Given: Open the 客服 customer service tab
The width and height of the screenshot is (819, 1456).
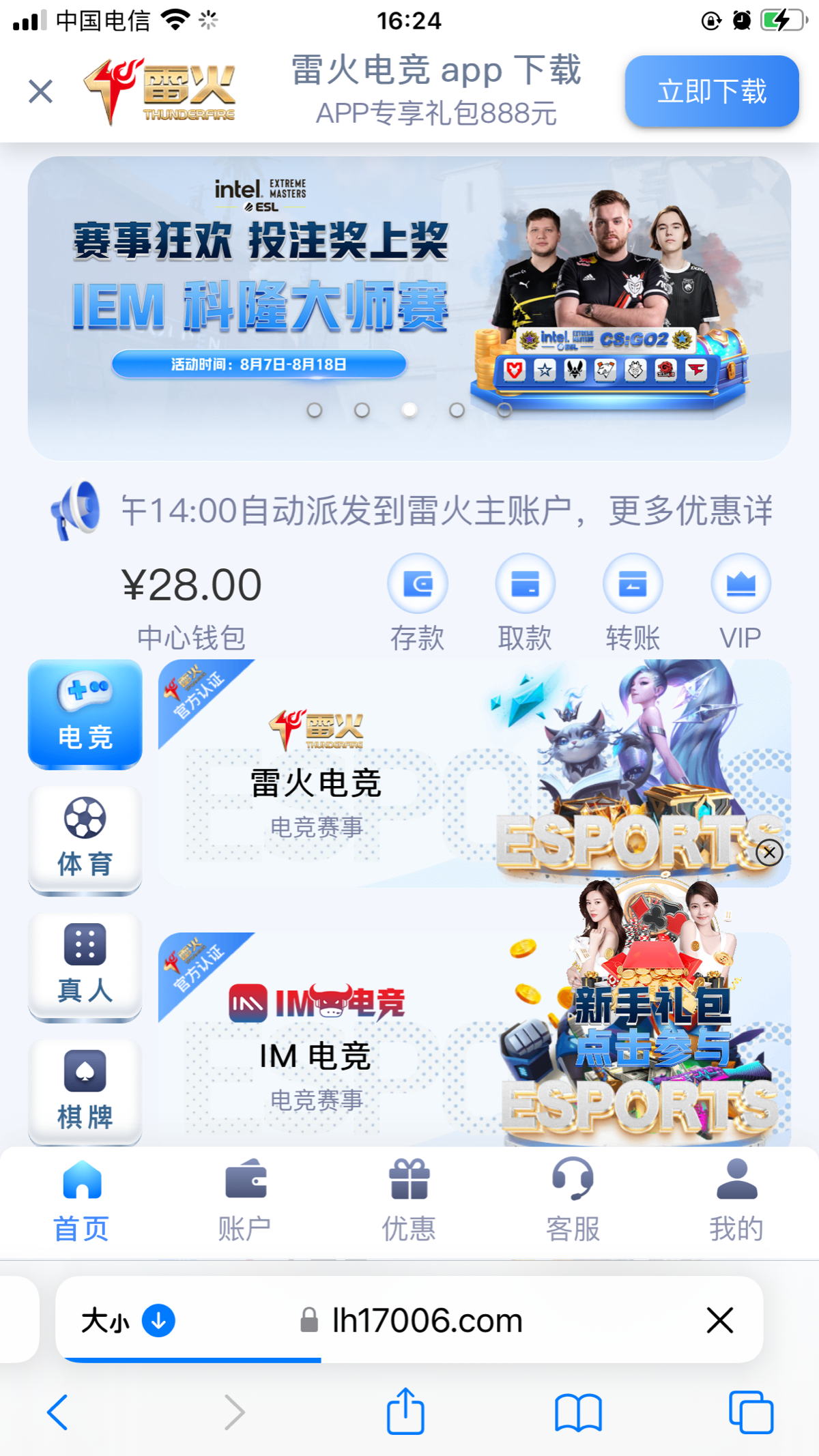Looking at the screenshot, I should (573, 1201).
